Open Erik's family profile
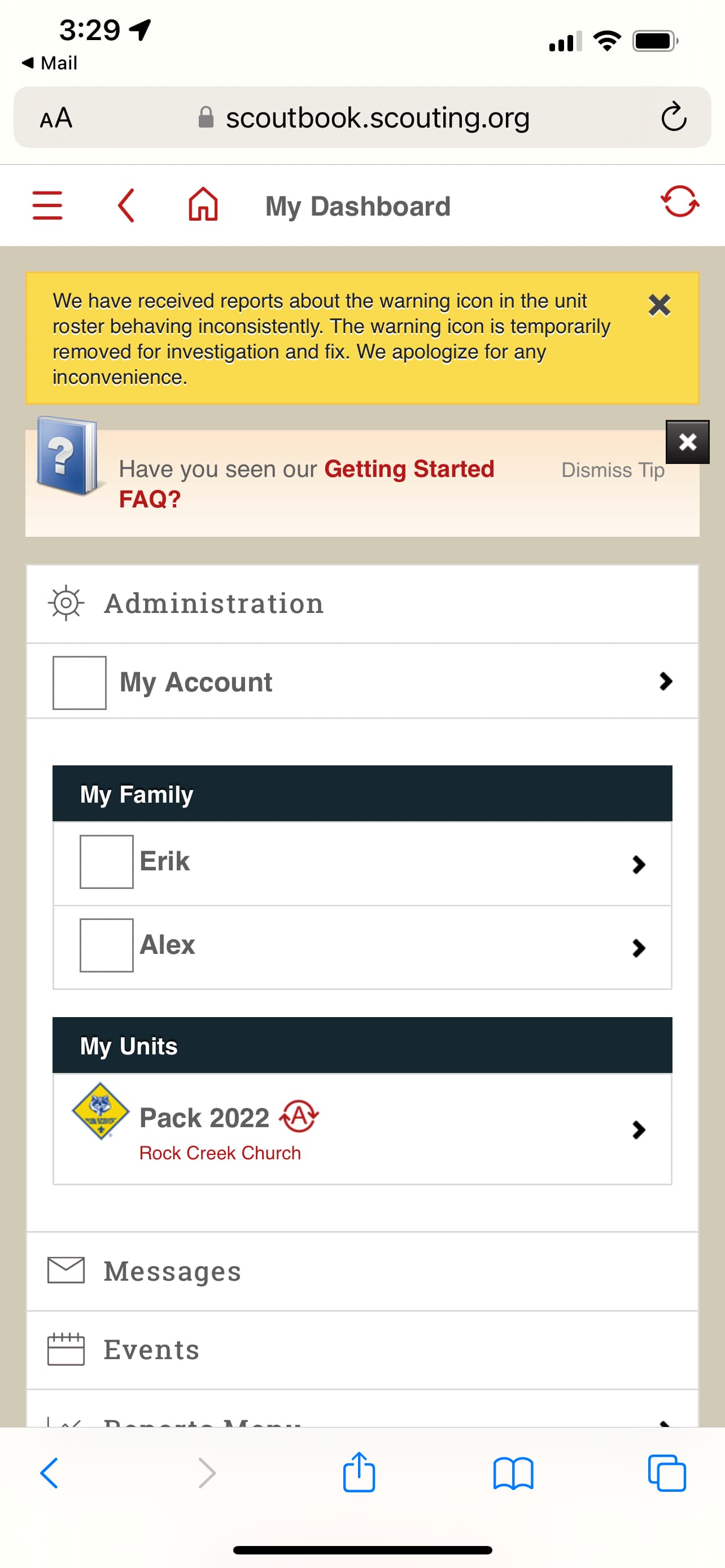 pos(362,862)
